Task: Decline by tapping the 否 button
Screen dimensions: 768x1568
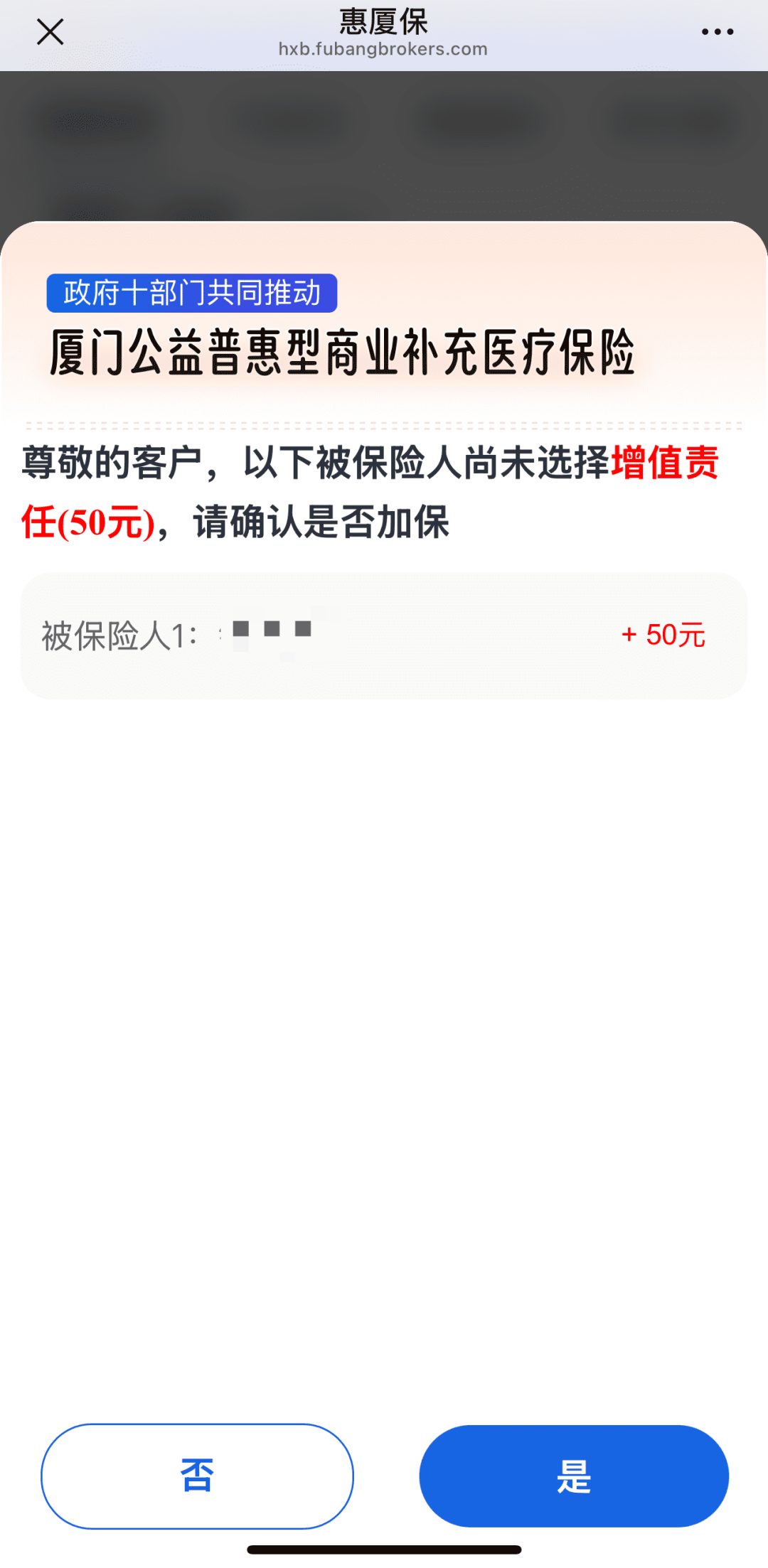Action: click(197, 1476)
